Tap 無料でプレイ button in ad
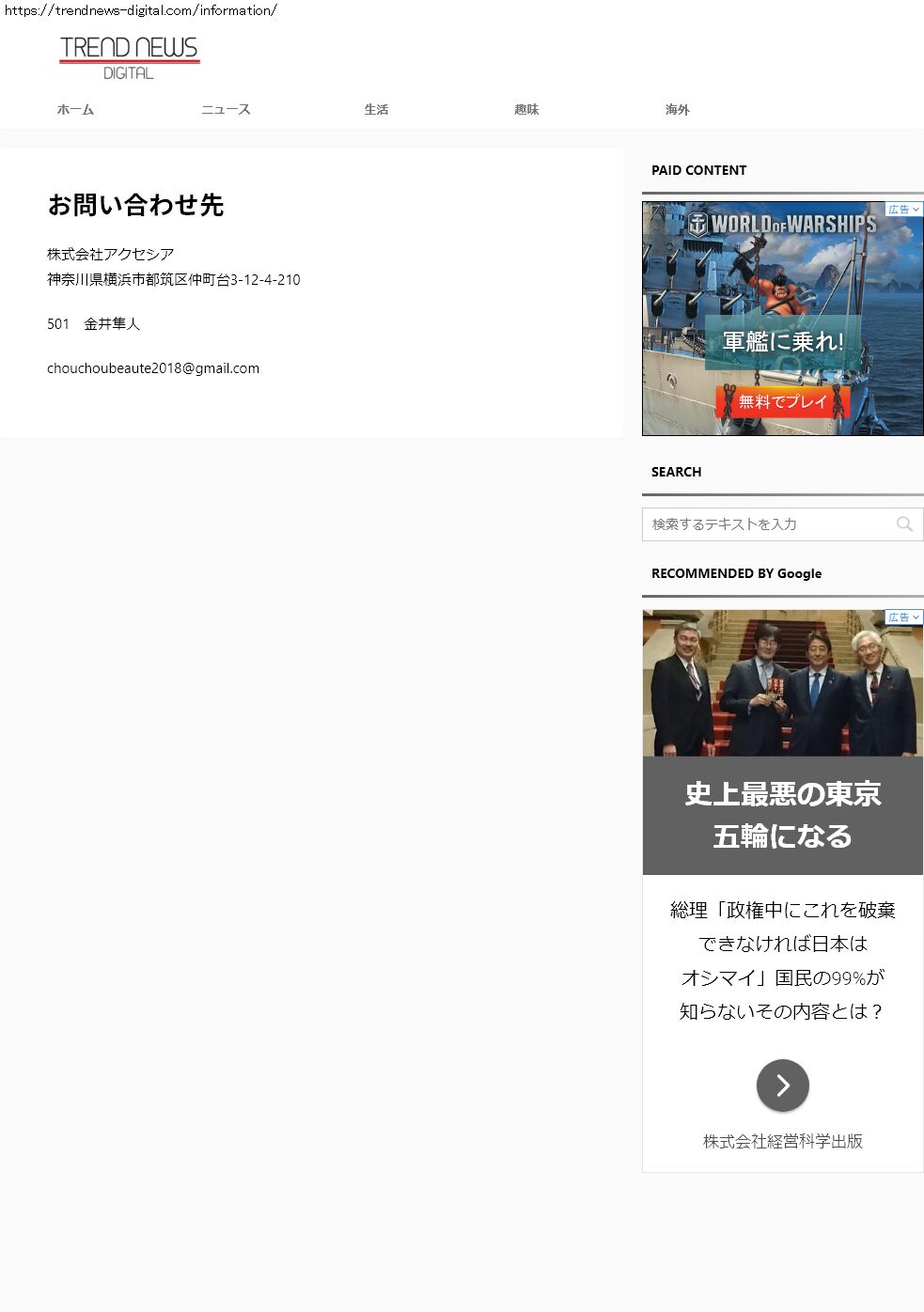Viewport: 924px width, 1312px height. coord(782,401)
